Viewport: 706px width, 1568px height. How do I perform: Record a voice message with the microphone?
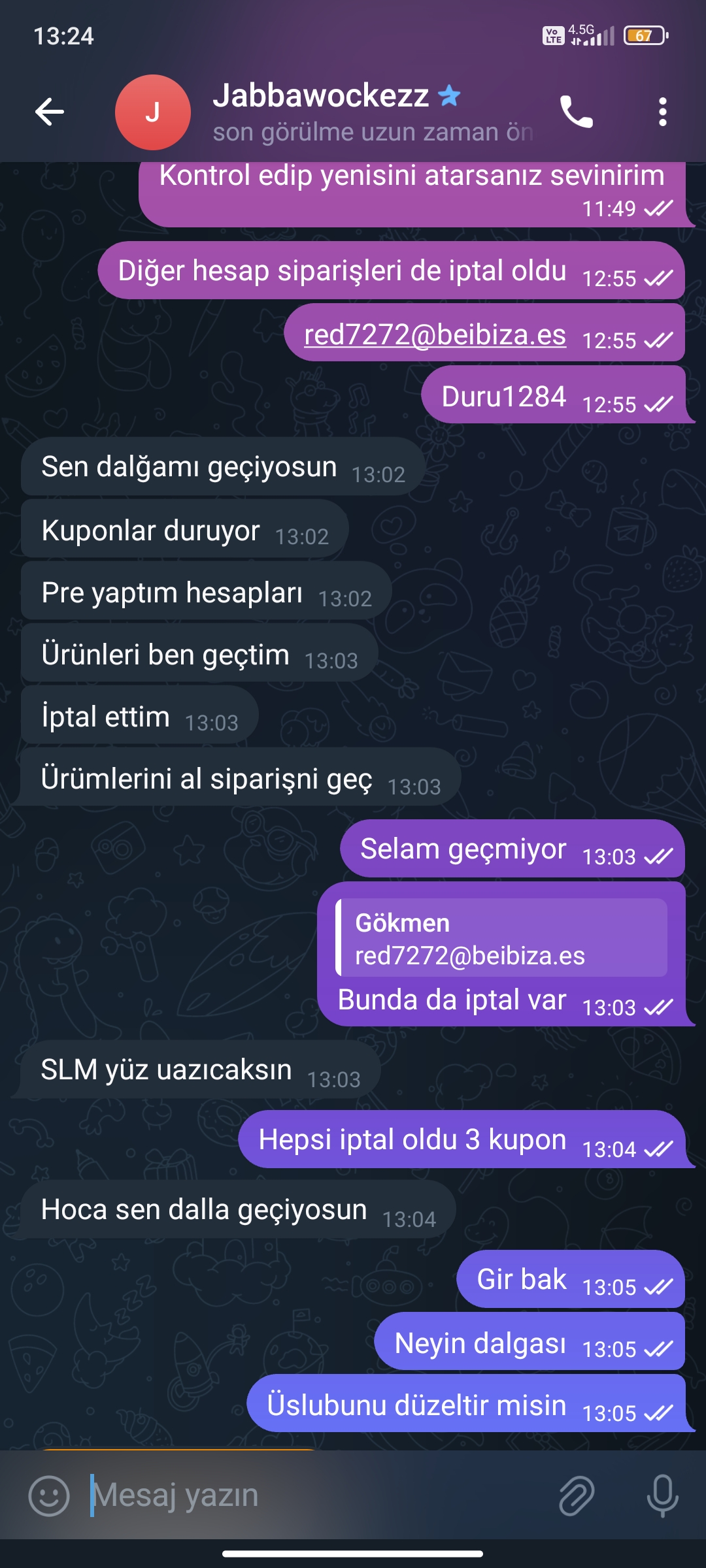[x=662, y=1495]
